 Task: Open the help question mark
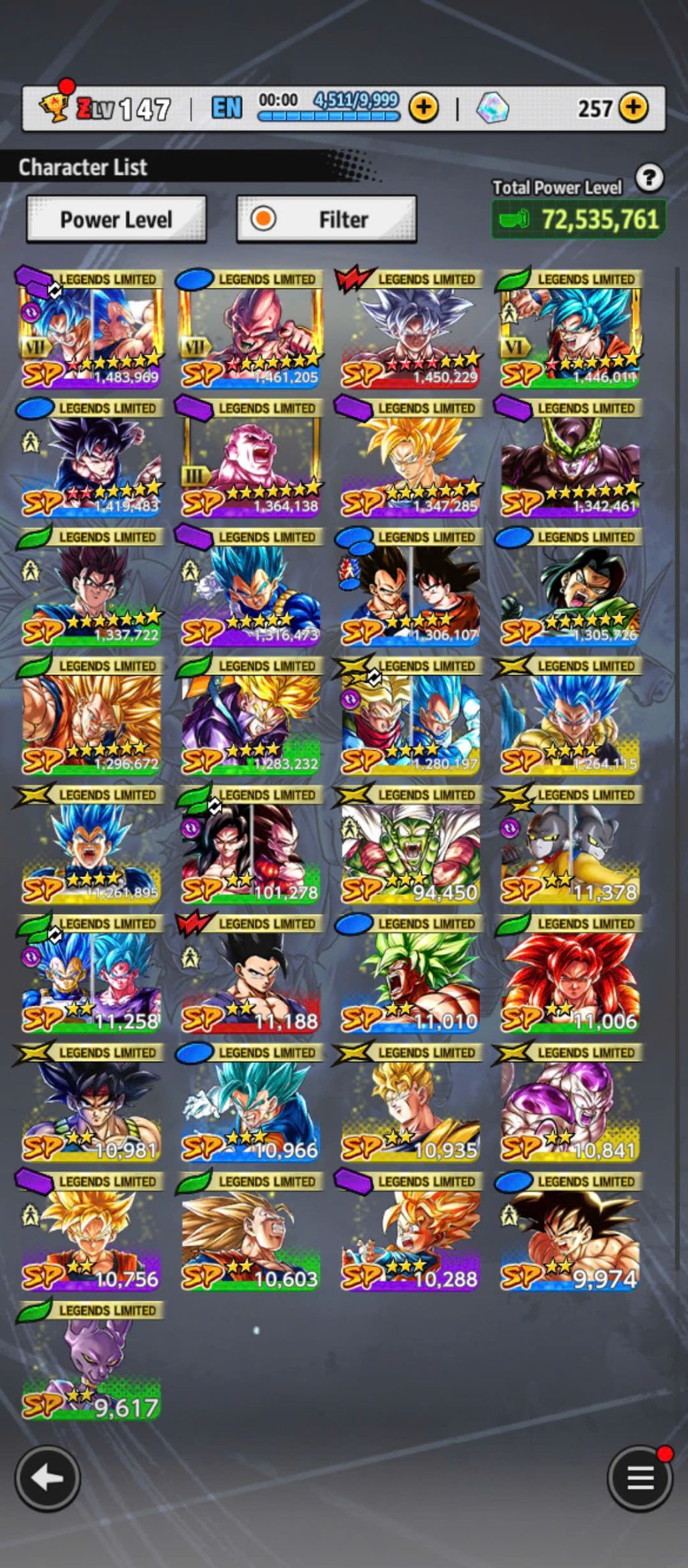tap(649, 178)
